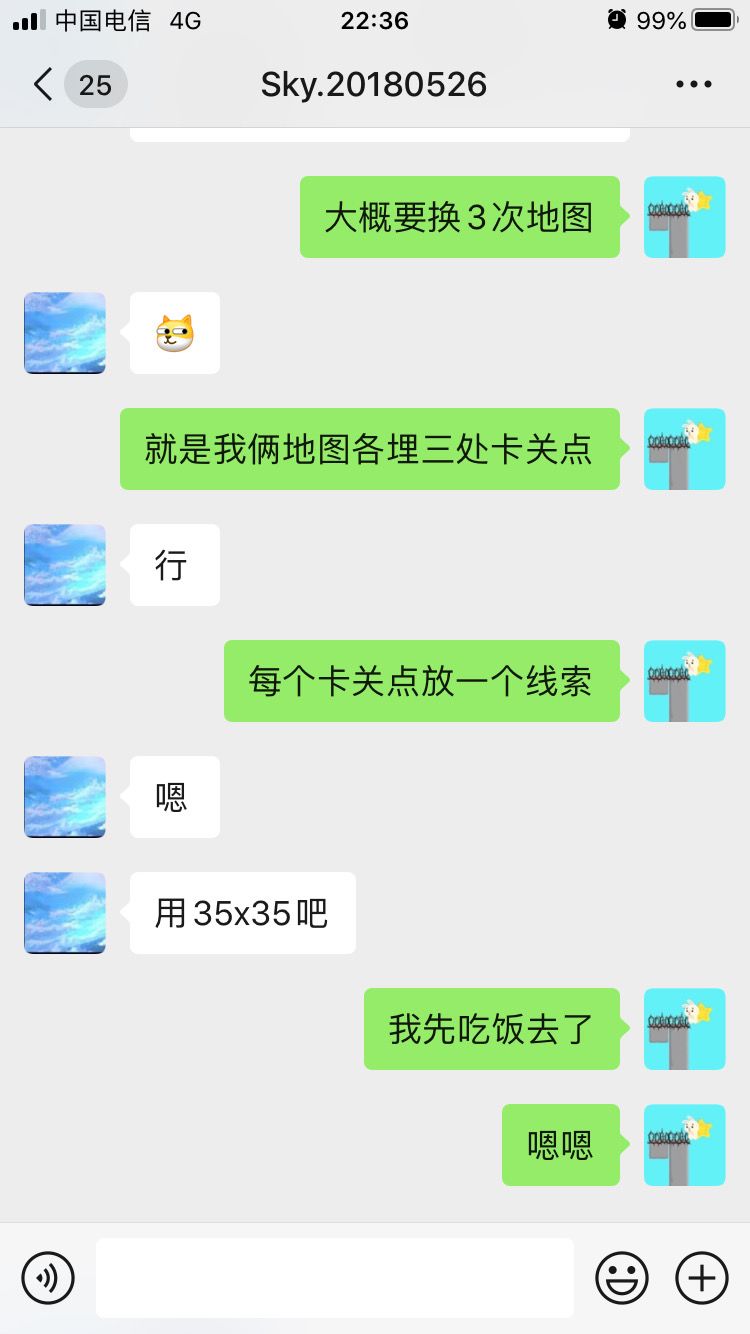Tap the green bubble 大概要换3次地图
Screen dimensions: 750x1334
pos(459,217)
